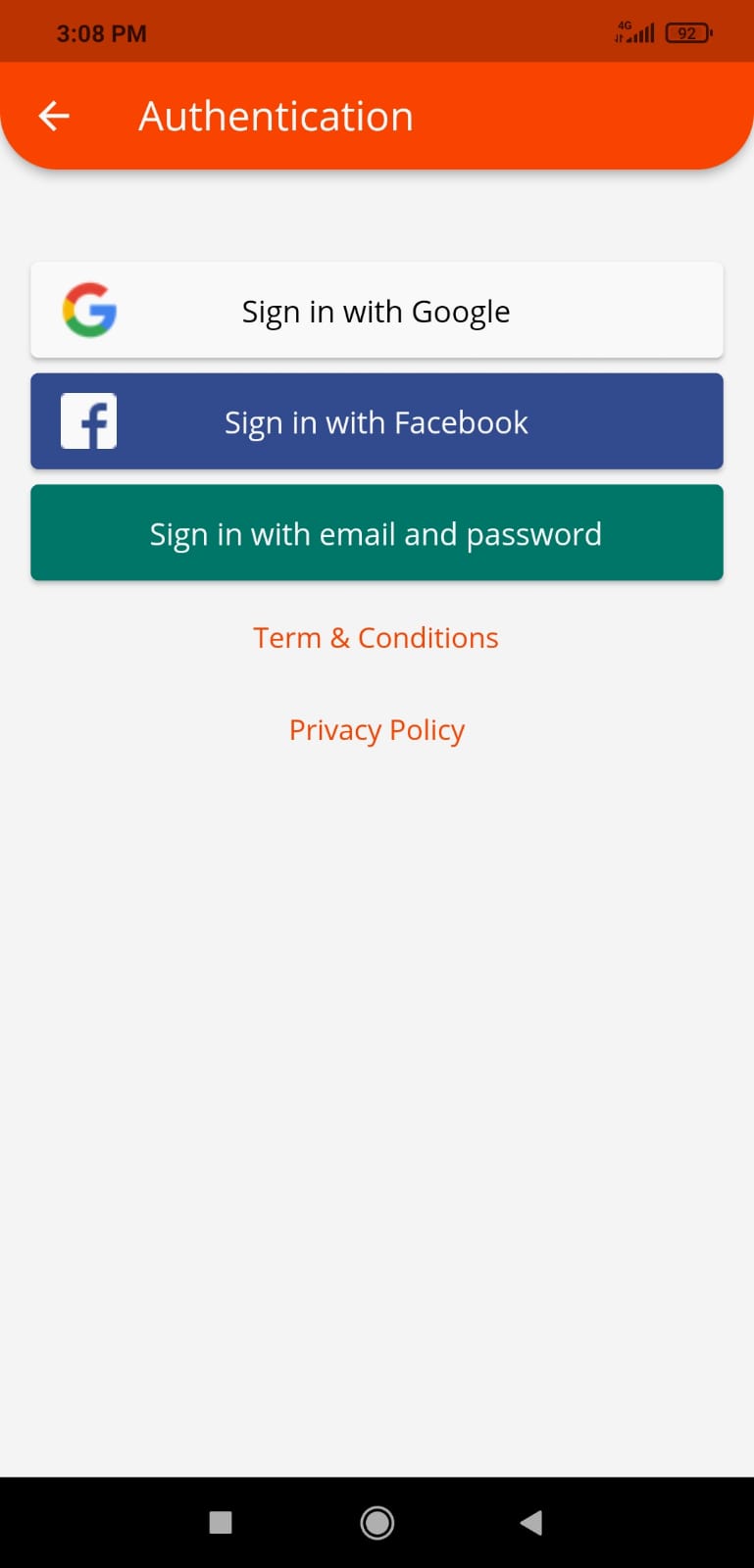Select Sign in with Facebook
Viewport: 754px width, 1568px height.
coord(376,421)
